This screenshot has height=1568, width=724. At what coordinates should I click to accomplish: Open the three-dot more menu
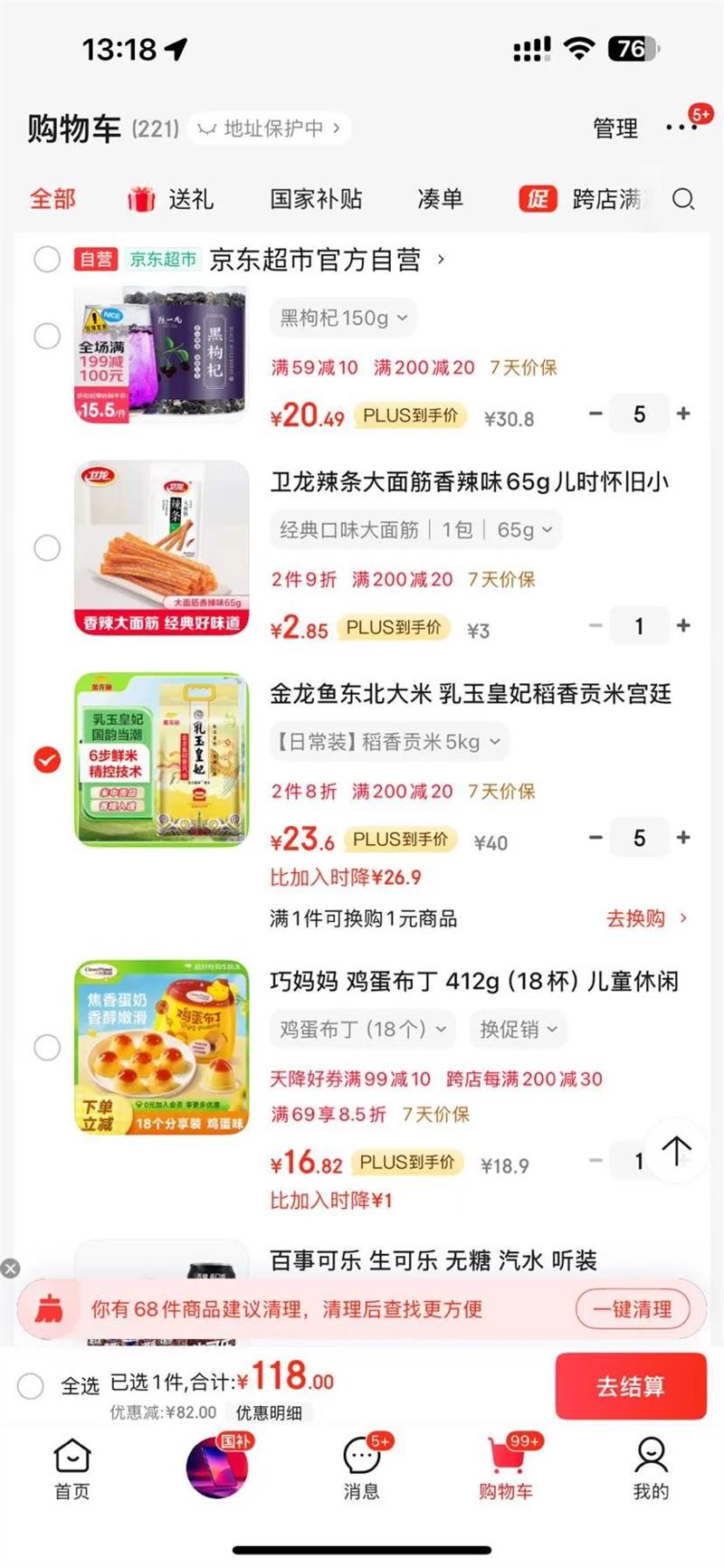[x=681, y=128]
